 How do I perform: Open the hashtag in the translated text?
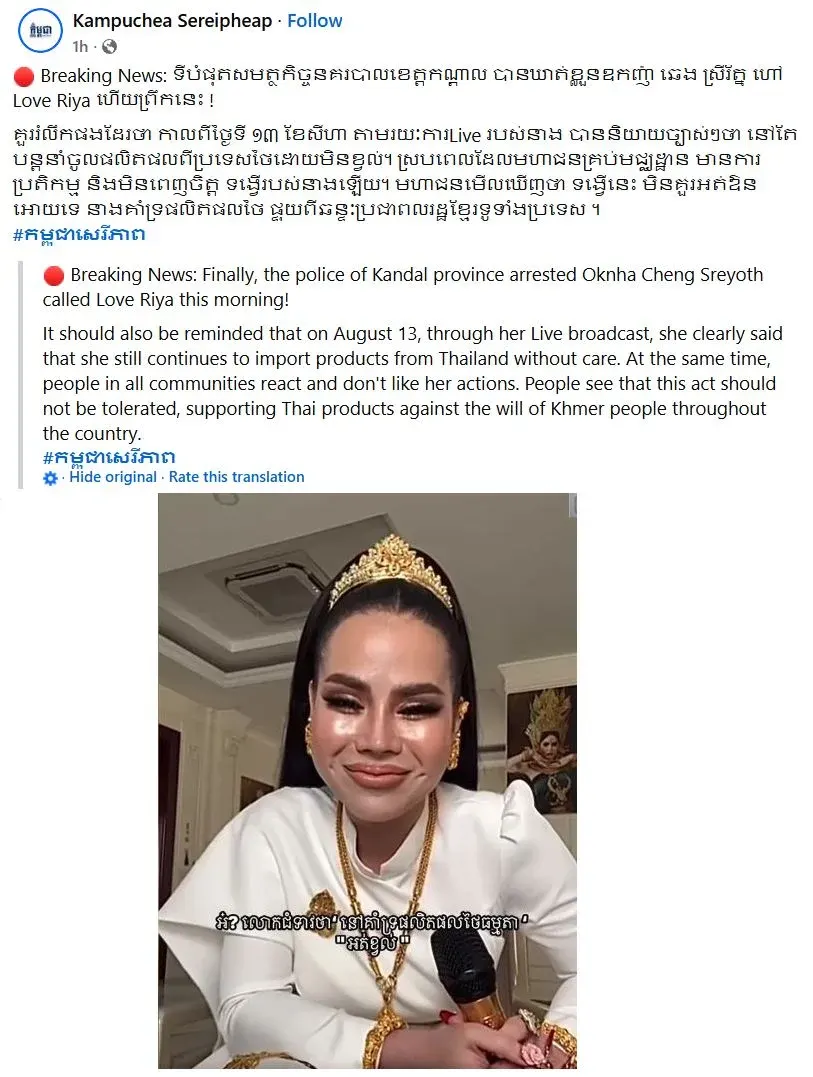coord(109,457)
